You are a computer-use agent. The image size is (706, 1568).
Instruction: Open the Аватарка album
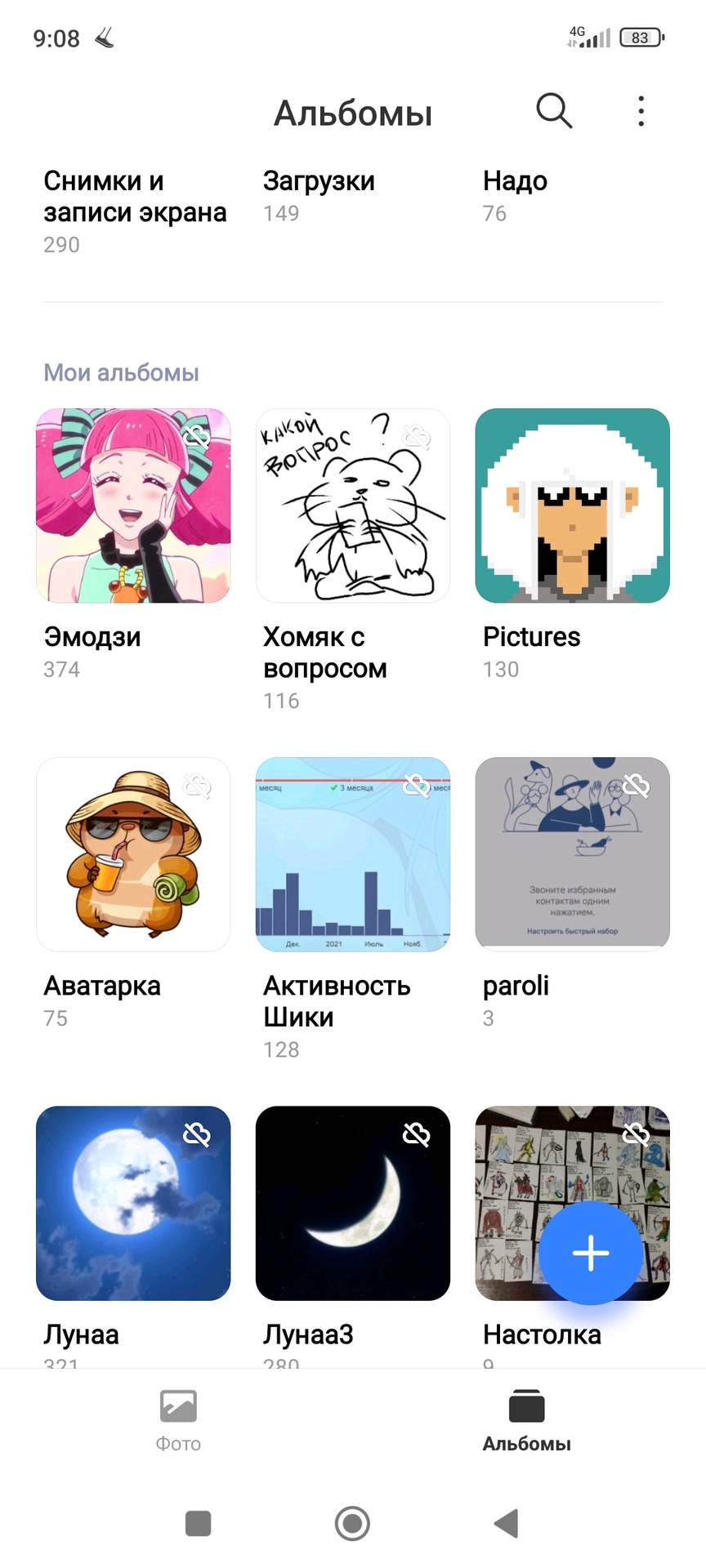(133, 854)
